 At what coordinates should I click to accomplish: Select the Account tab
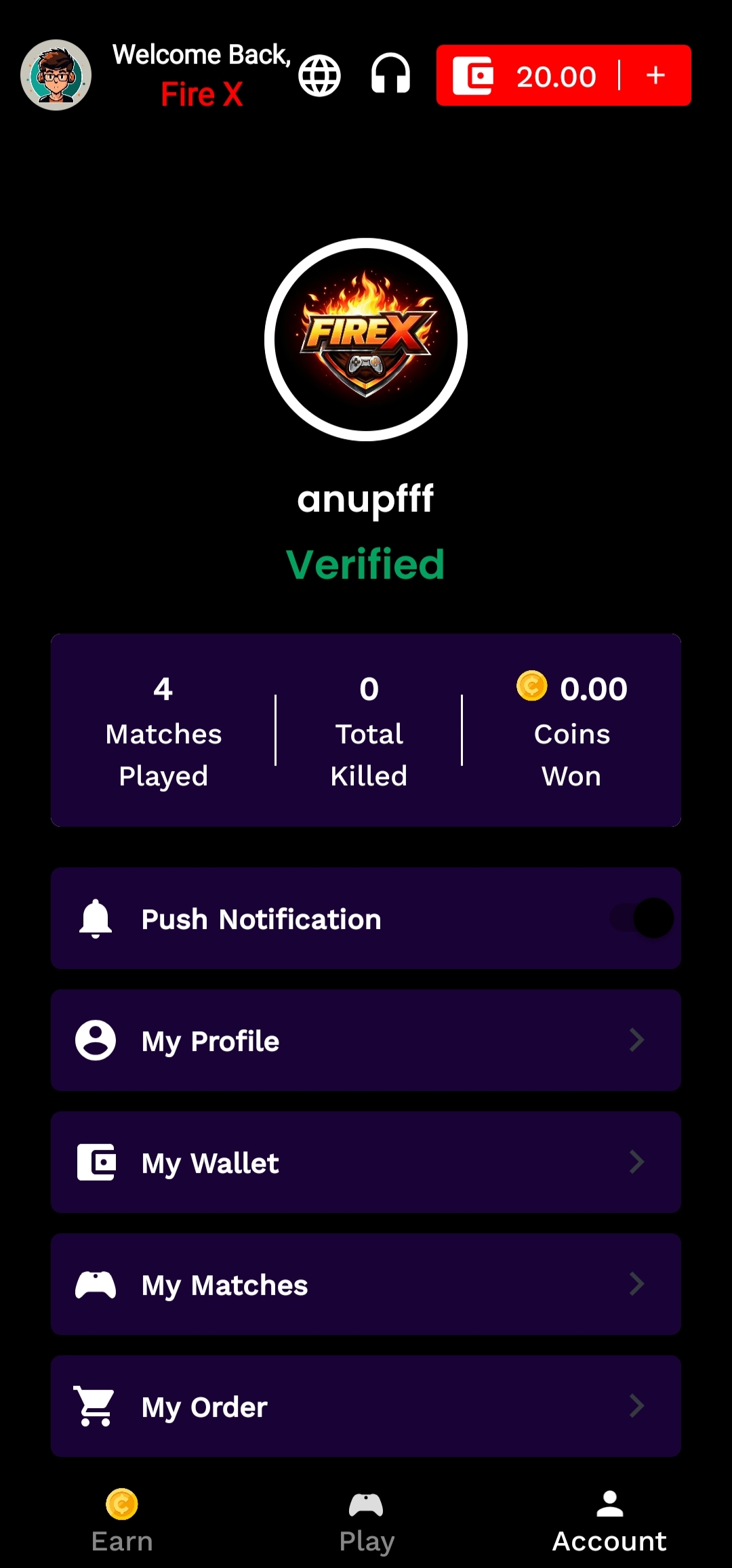(x=609, y=1521)
